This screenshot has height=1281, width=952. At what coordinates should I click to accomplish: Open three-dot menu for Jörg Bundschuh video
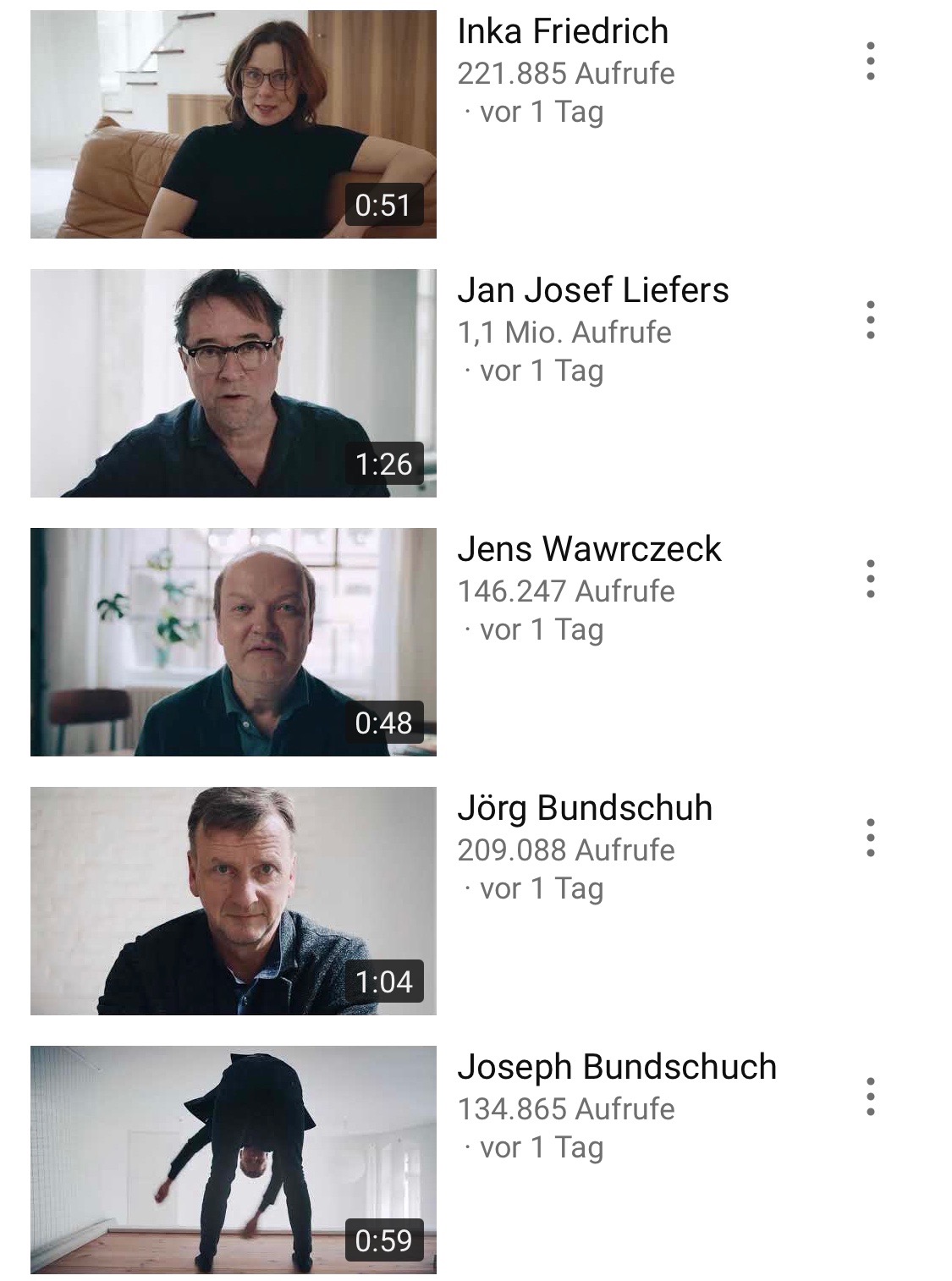coord(870,838)
